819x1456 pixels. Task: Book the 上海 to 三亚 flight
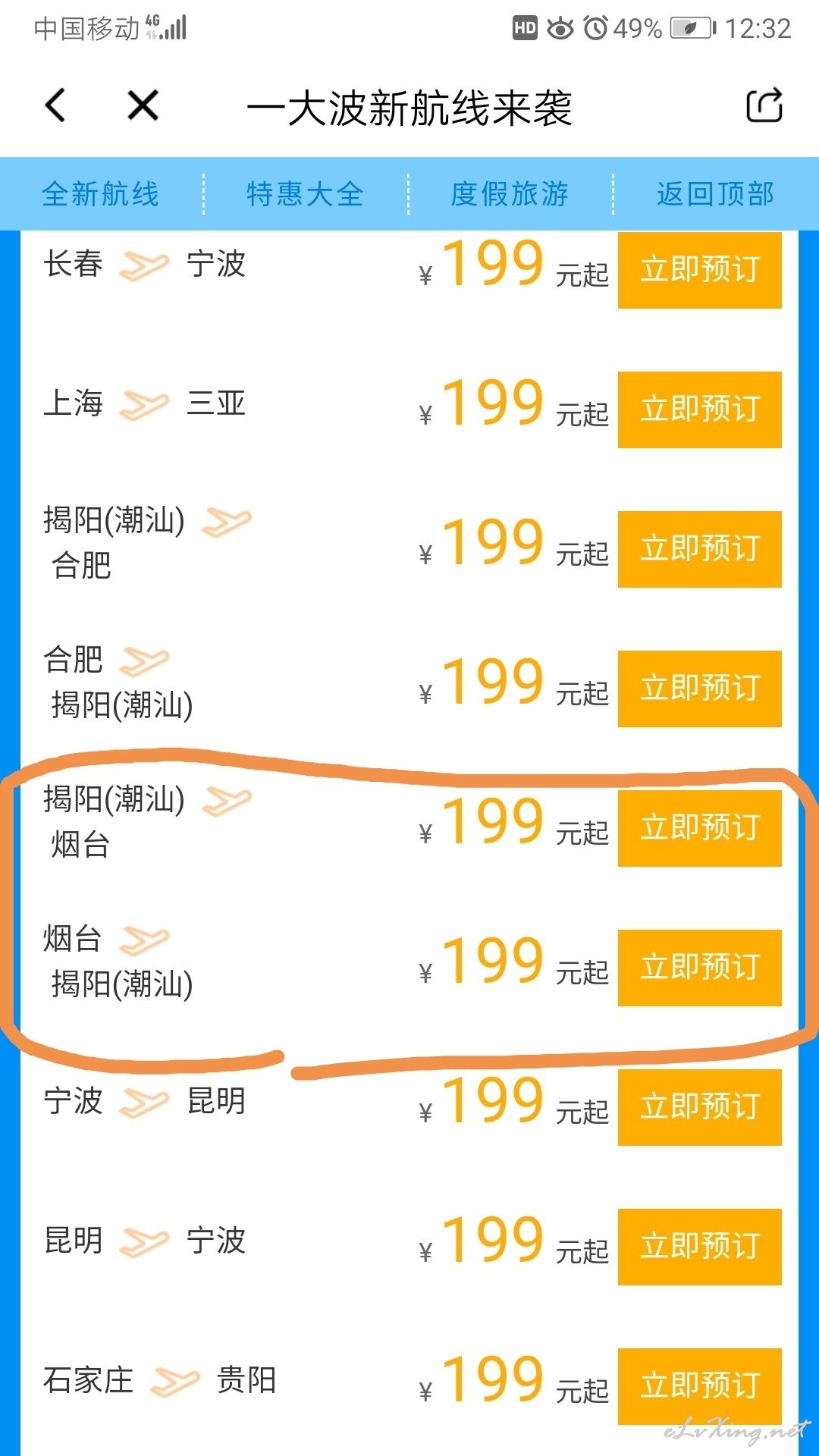[x=700, y=409]
